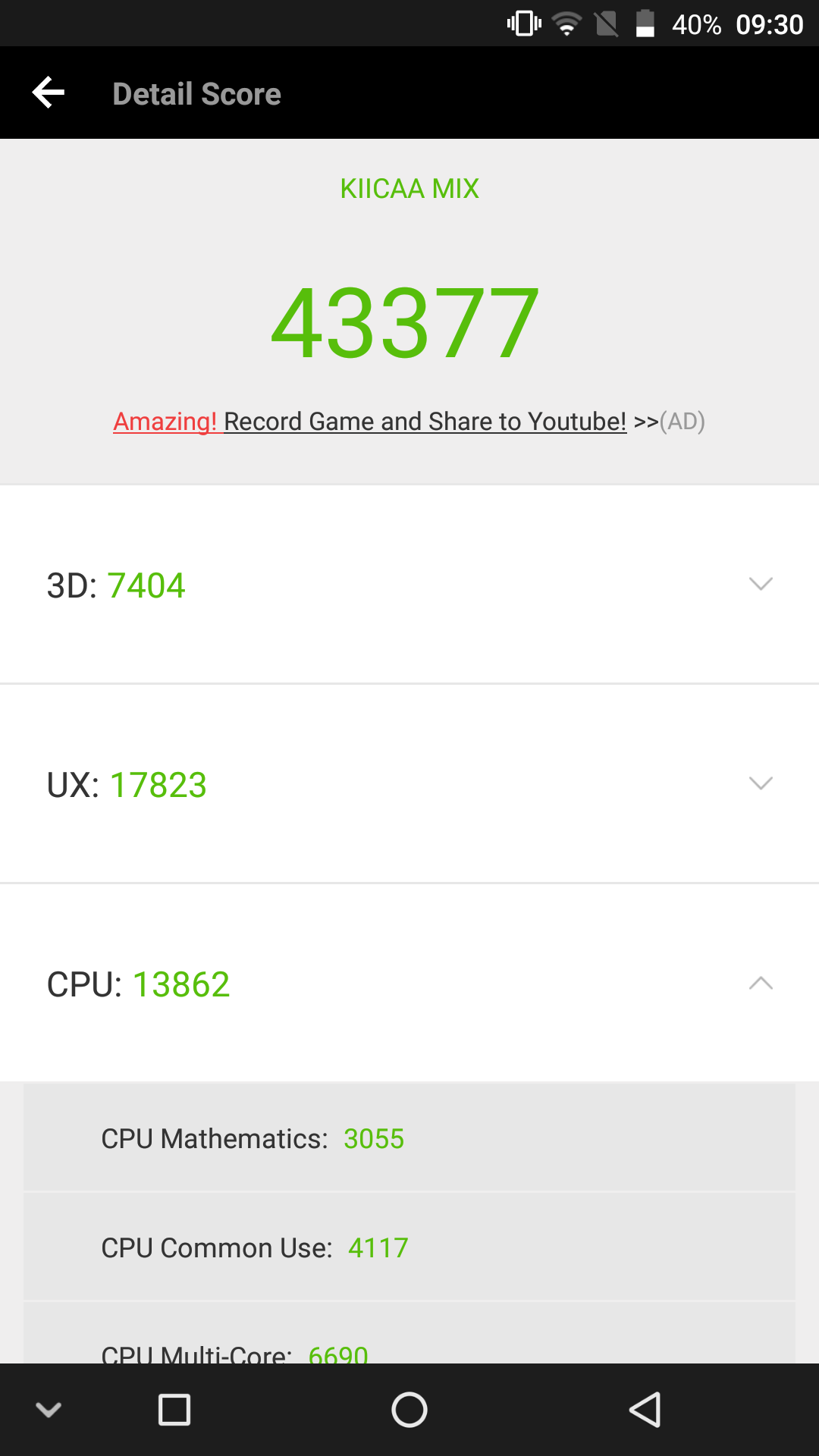The width and height of the screenshot is (819, 1456).
Task: Go back using the app bar arrow
Action: click(49, 93)
